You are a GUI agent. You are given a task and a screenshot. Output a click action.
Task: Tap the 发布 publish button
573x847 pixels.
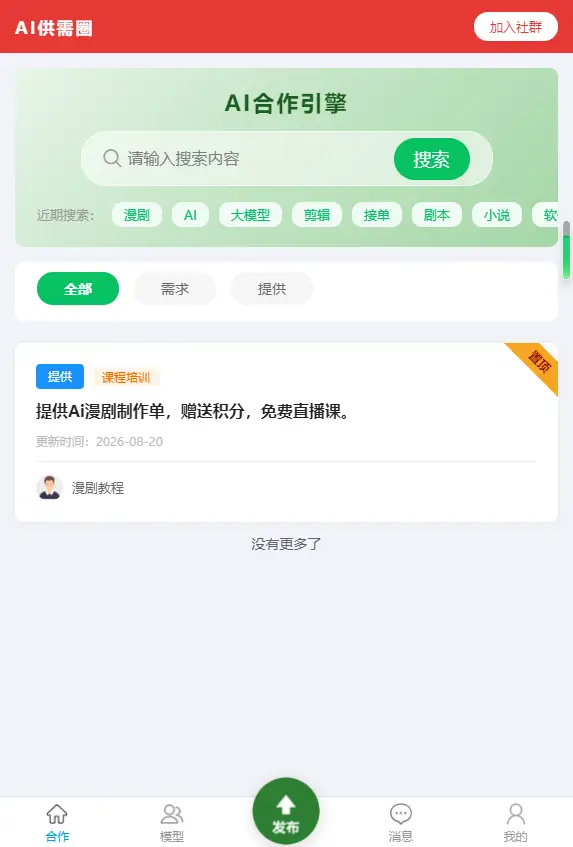(x=286, y=811)
